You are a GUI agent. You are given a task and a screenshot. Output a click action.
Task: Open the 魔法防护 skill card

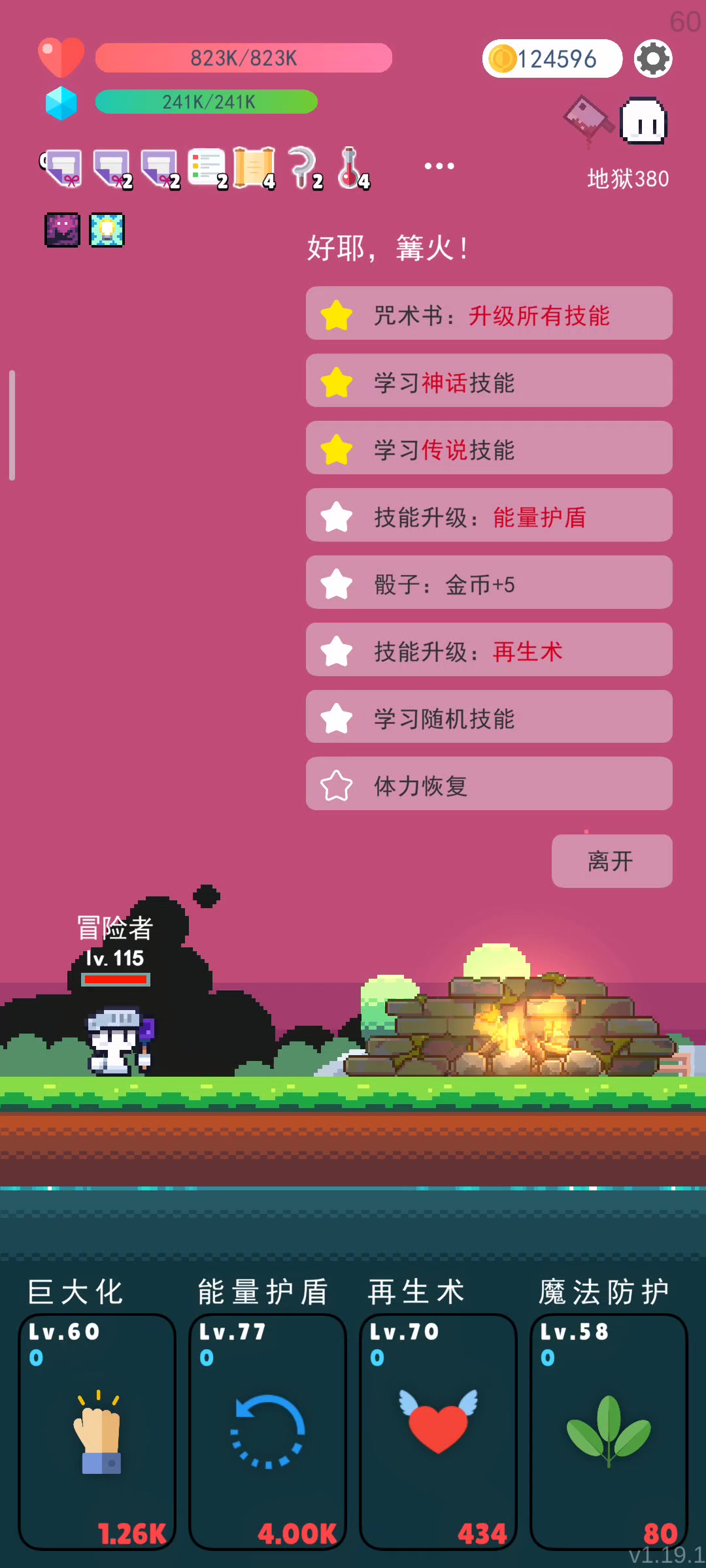(609, 1431)
